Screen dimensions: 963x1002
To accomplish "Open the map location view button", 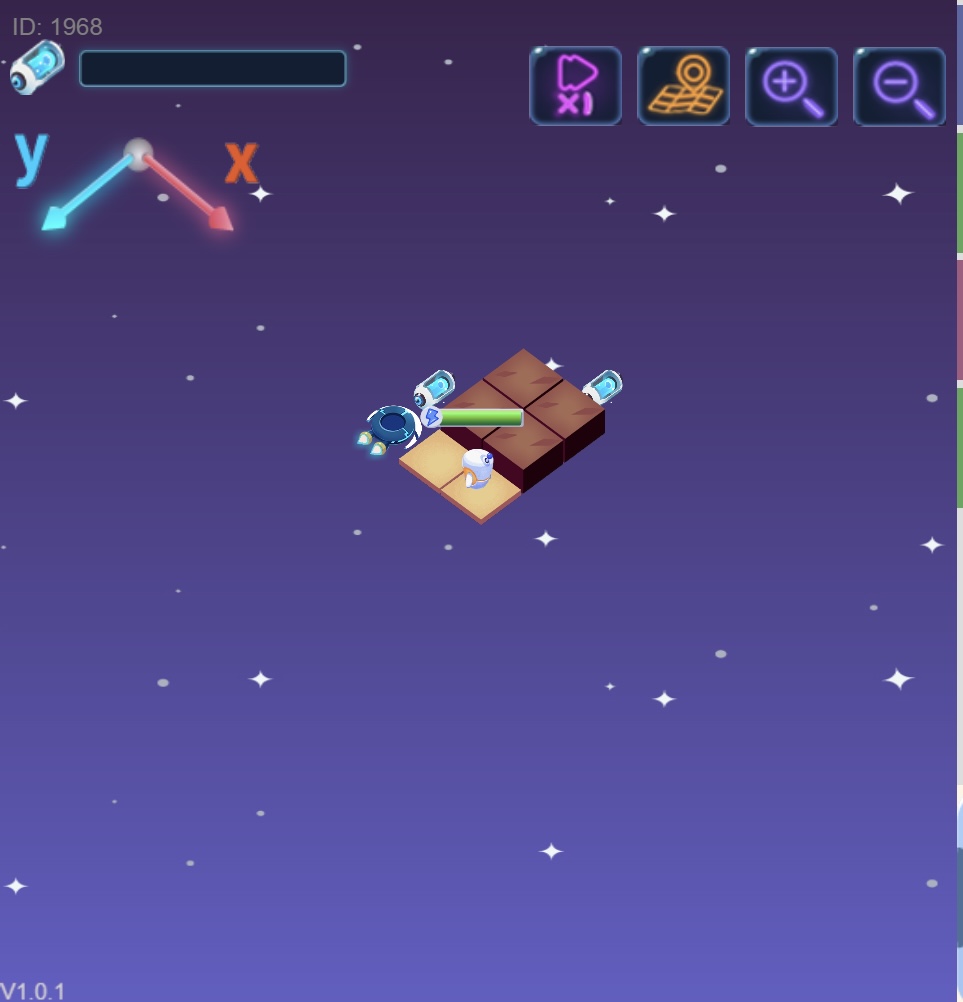I will click(x=683, y=86).
